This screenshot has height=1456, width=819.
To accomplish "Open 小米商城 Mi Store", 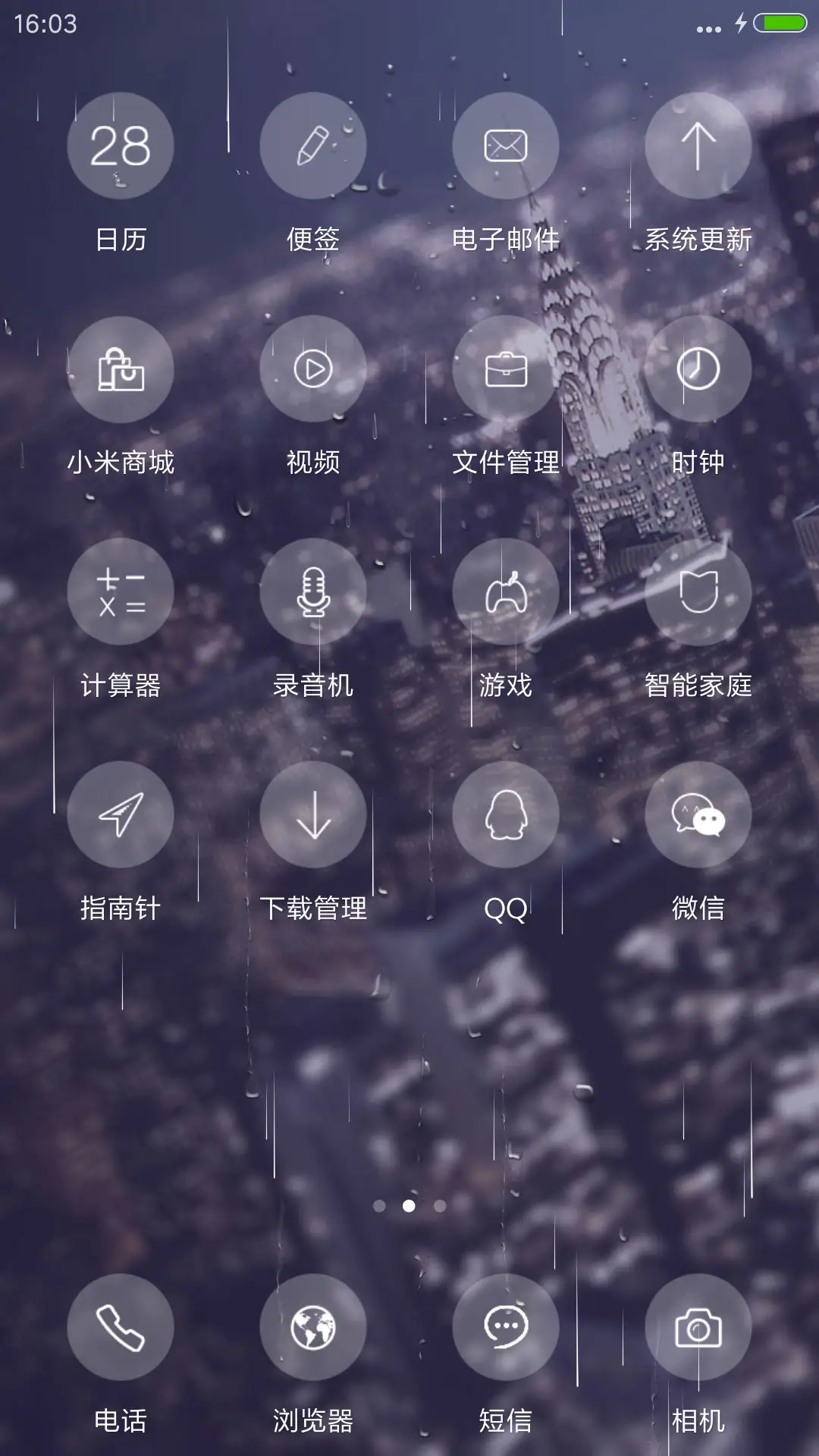I will click(x=121, y=369).
